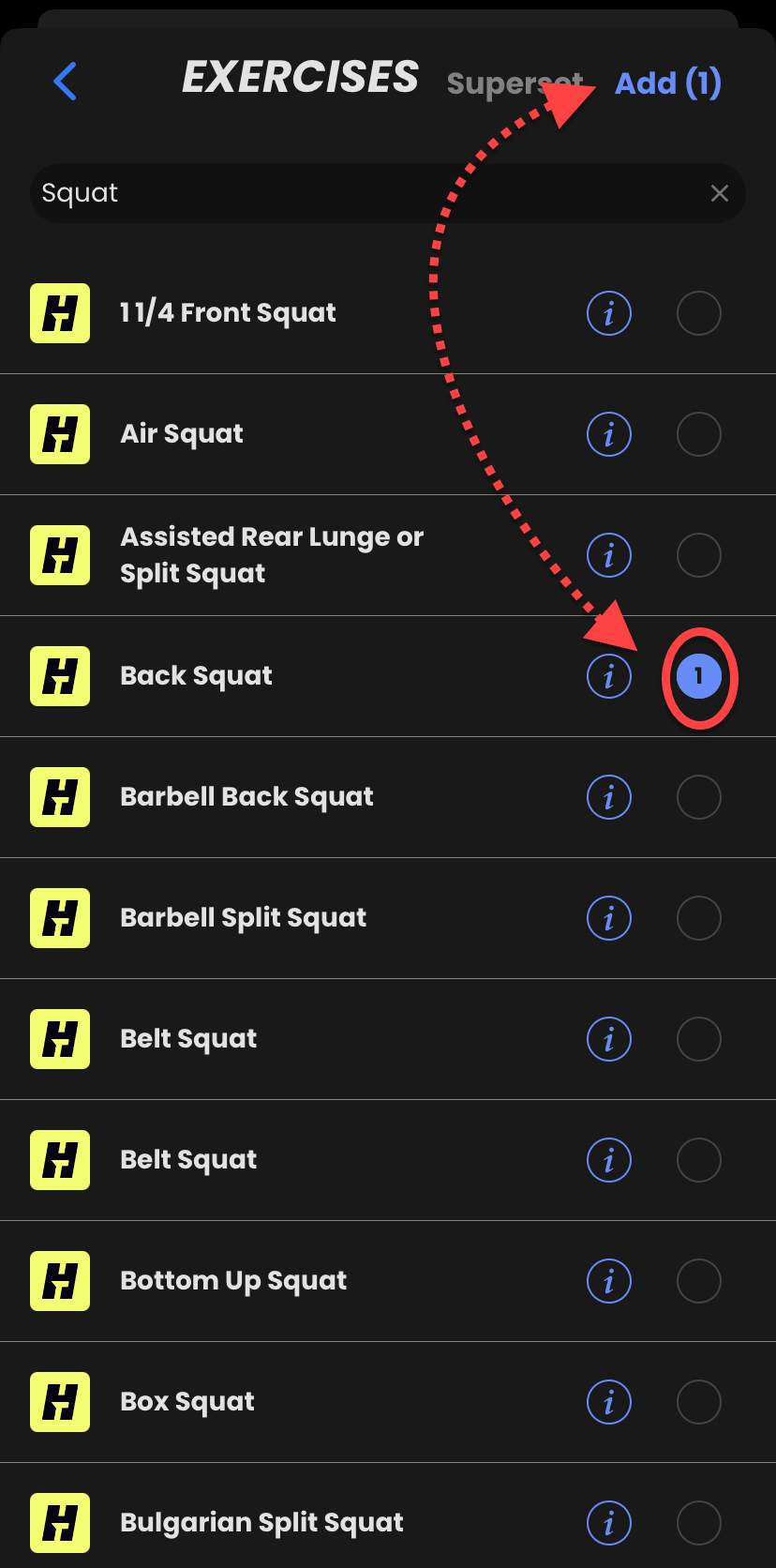Tap the Superset option

pos(515,83)
